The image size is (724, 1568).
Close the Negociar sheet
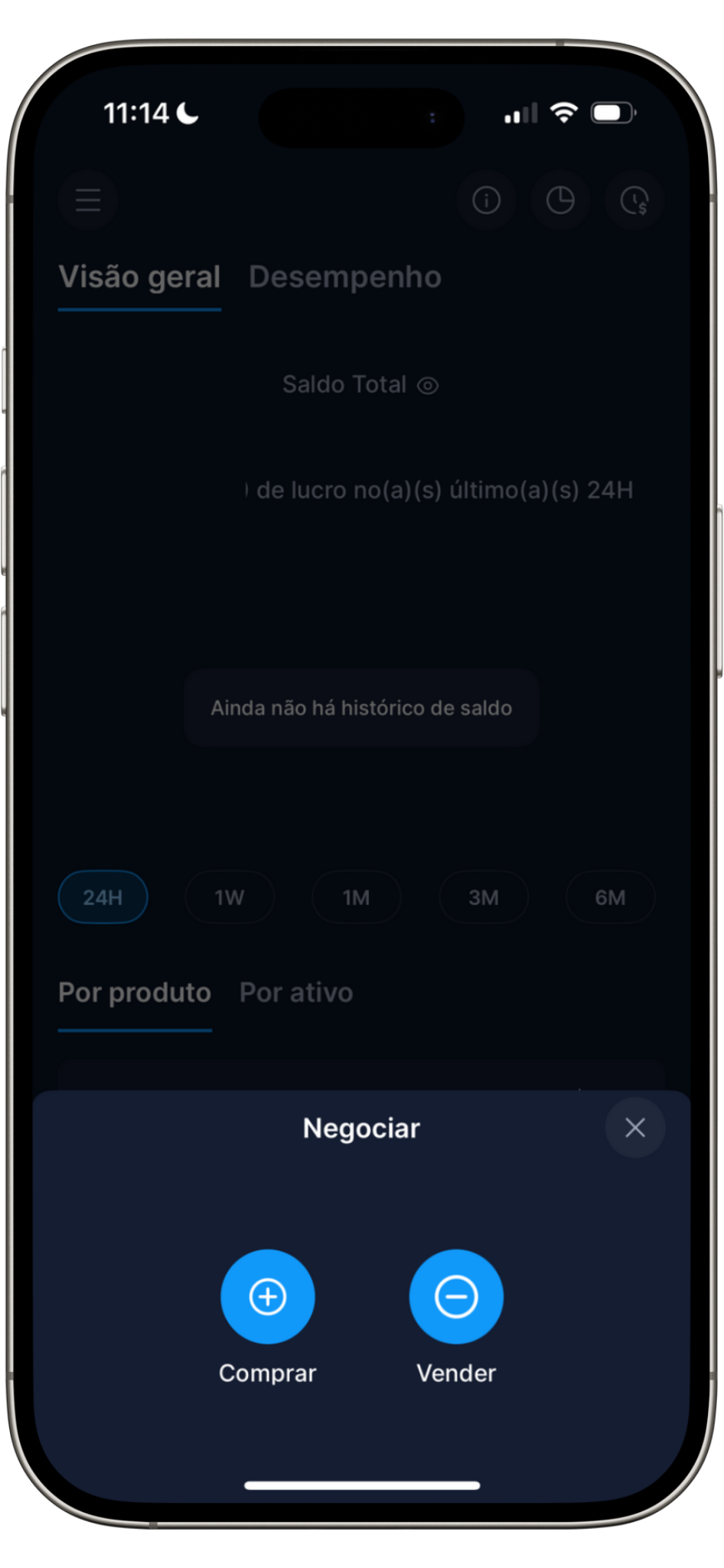[x=634, y=1128]
